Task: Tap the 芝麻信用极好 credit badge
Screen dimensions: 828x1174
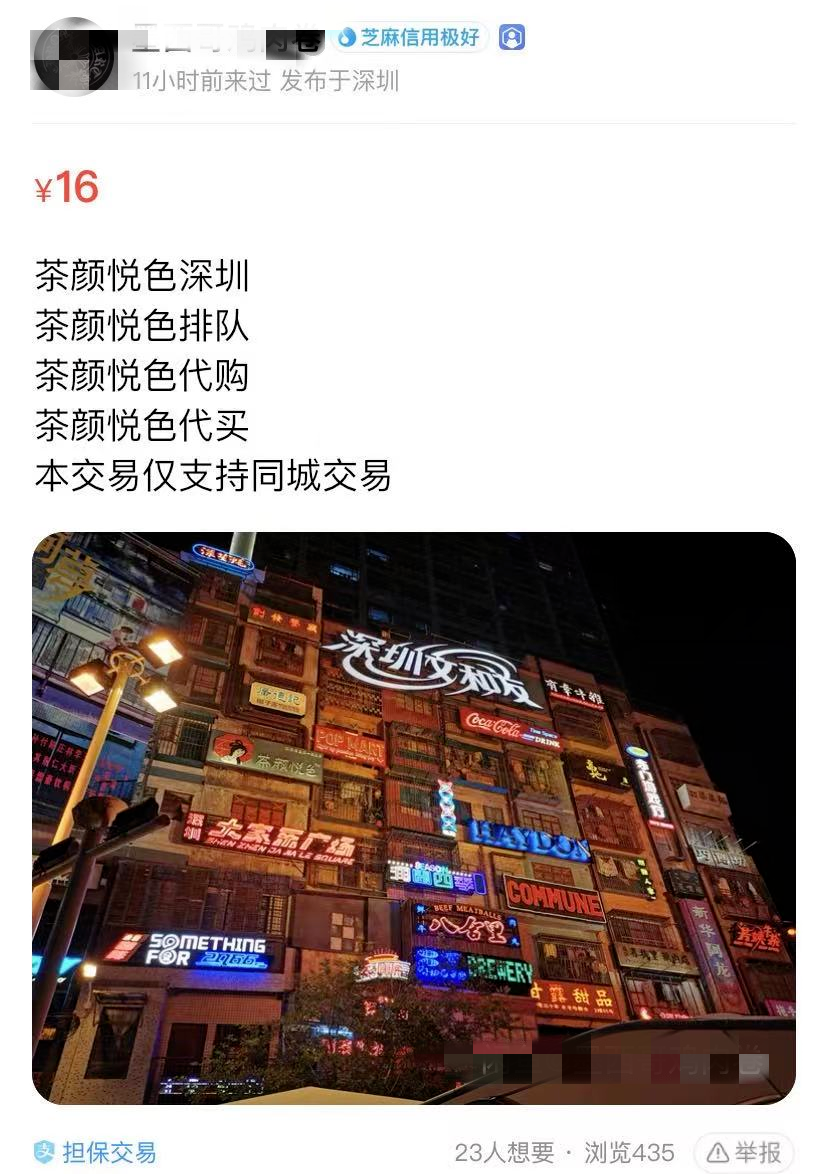Action: click(409, 38)
